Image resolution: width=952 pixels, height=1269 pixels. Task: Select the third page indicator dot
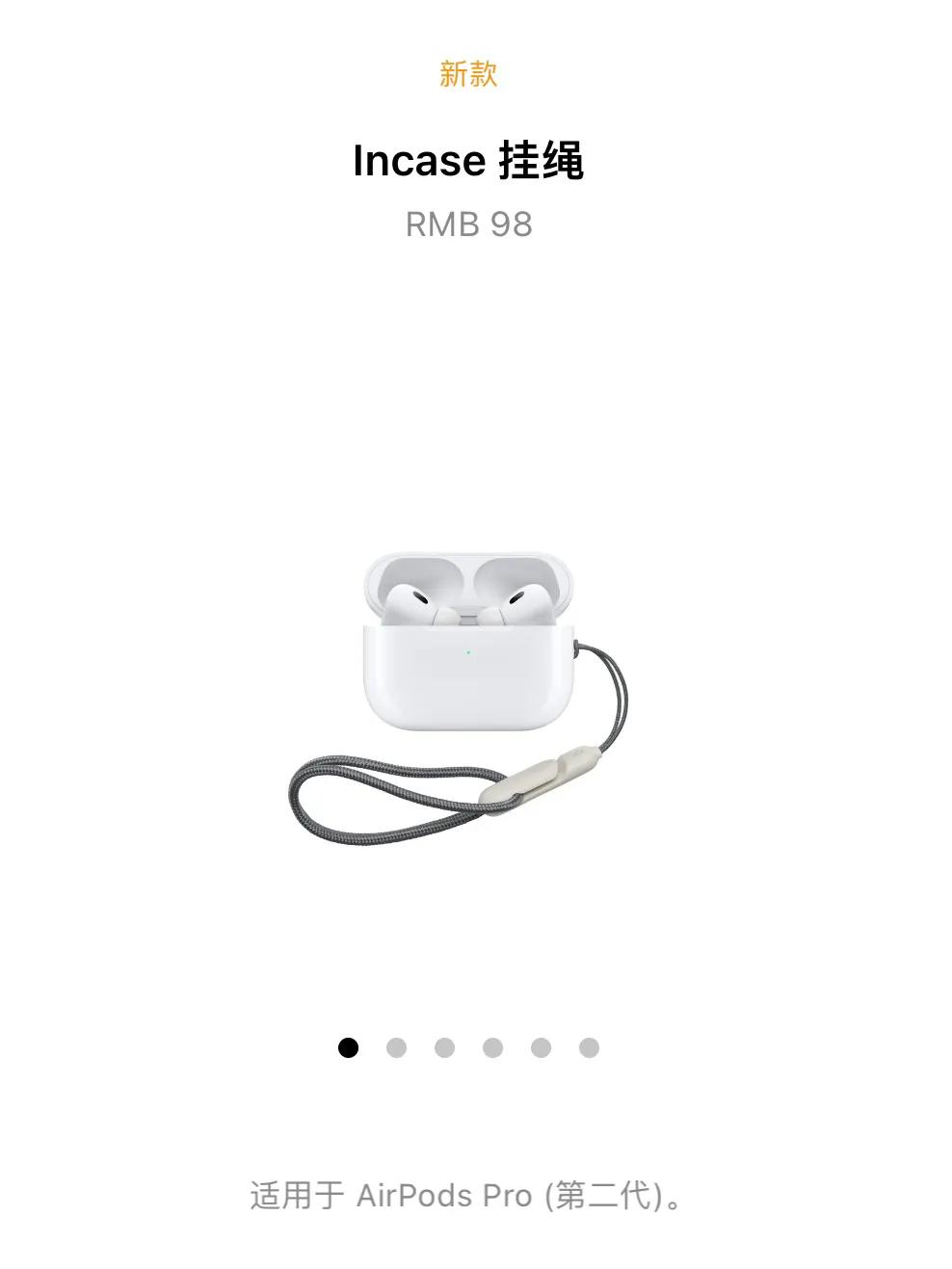(444, 1047)
